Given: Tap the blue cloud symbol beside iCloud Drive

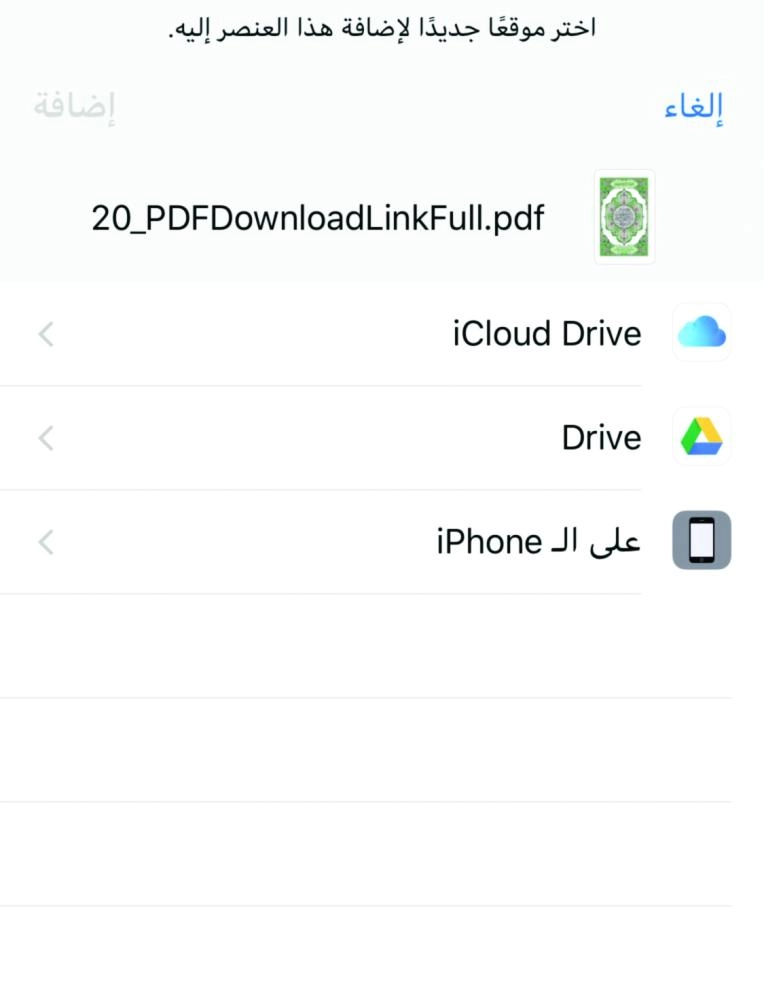Looking at the screenshot, I should [701, 333].
